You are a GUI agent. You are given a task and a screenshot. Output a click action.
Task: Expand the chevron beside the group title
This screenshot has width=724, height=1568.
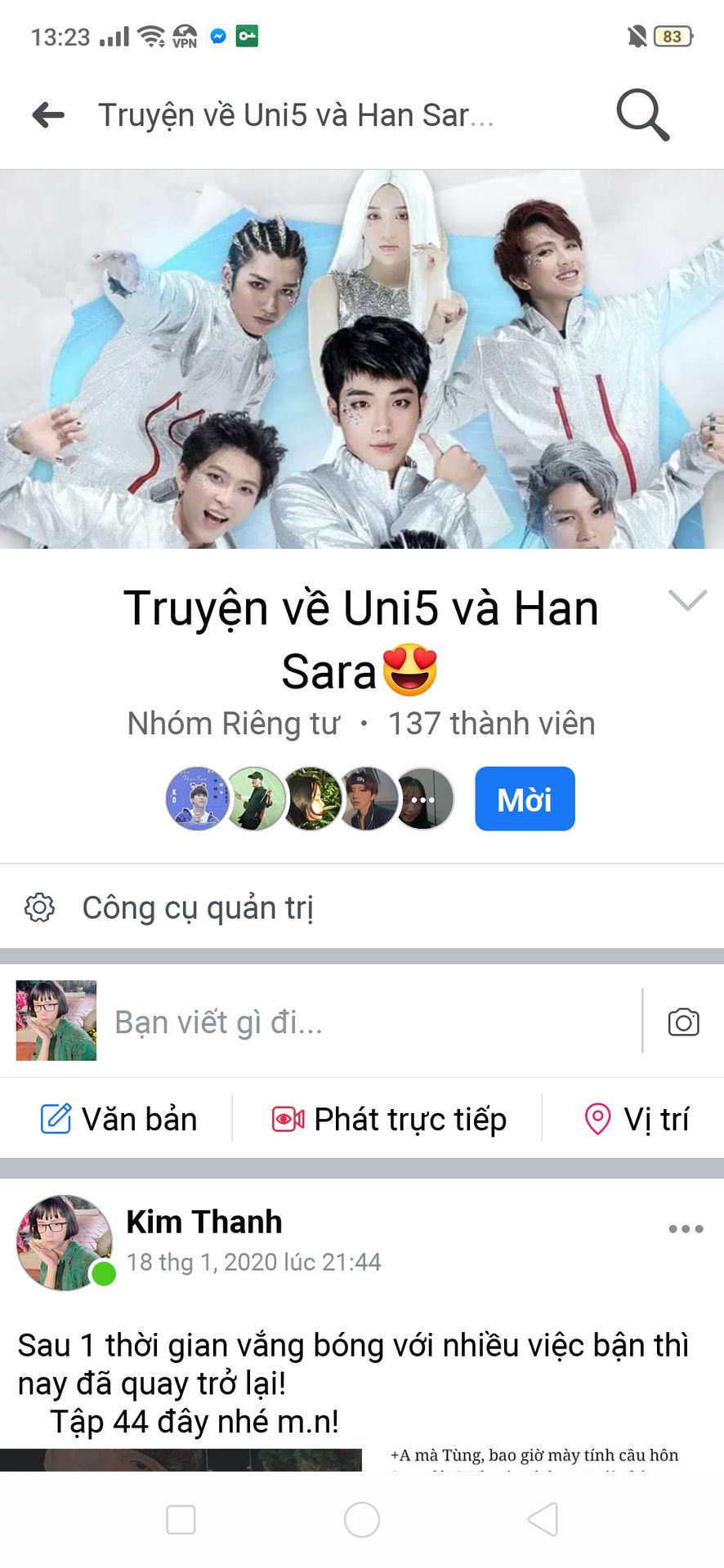click(687, 600)
